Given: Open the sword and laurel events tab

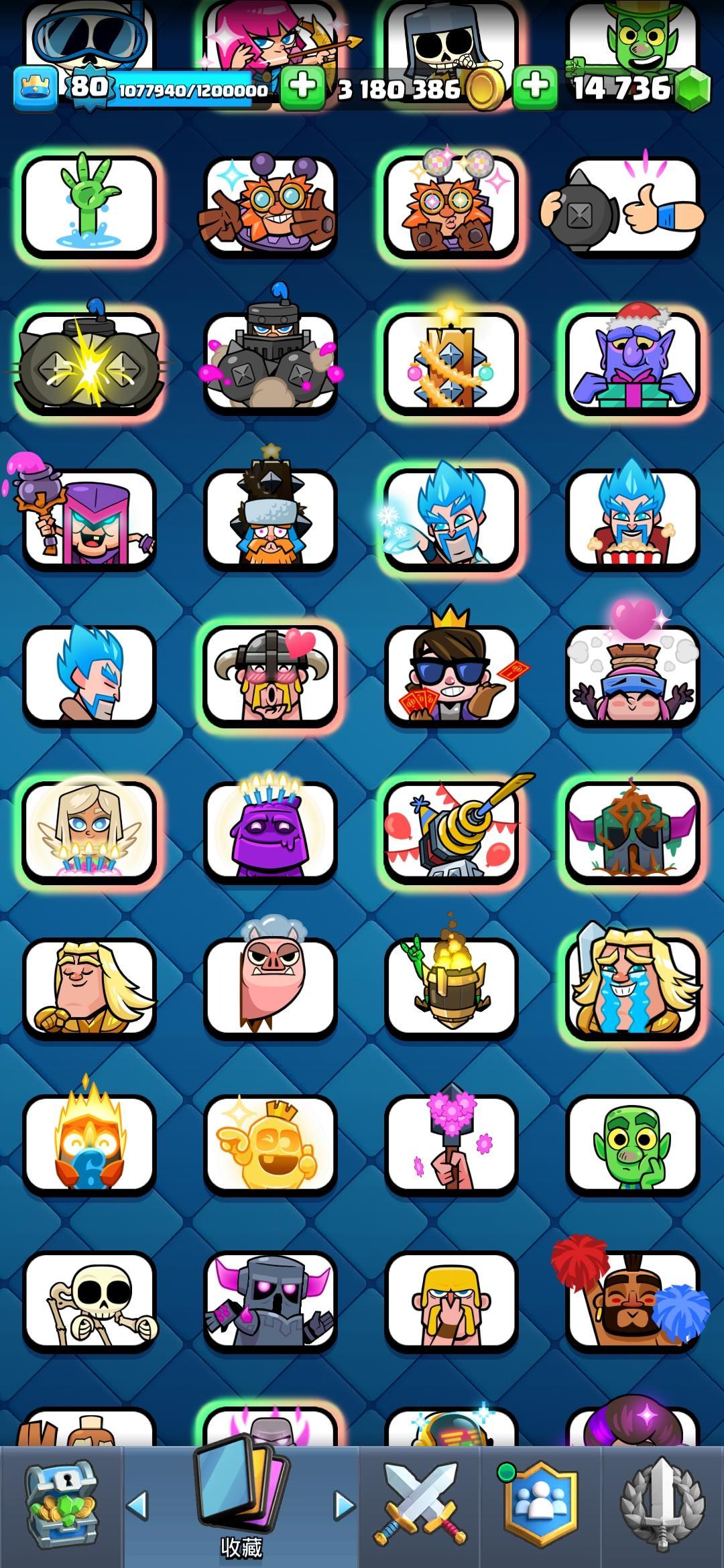Looking at the screenshot, I should click(x=662, y=1504).
